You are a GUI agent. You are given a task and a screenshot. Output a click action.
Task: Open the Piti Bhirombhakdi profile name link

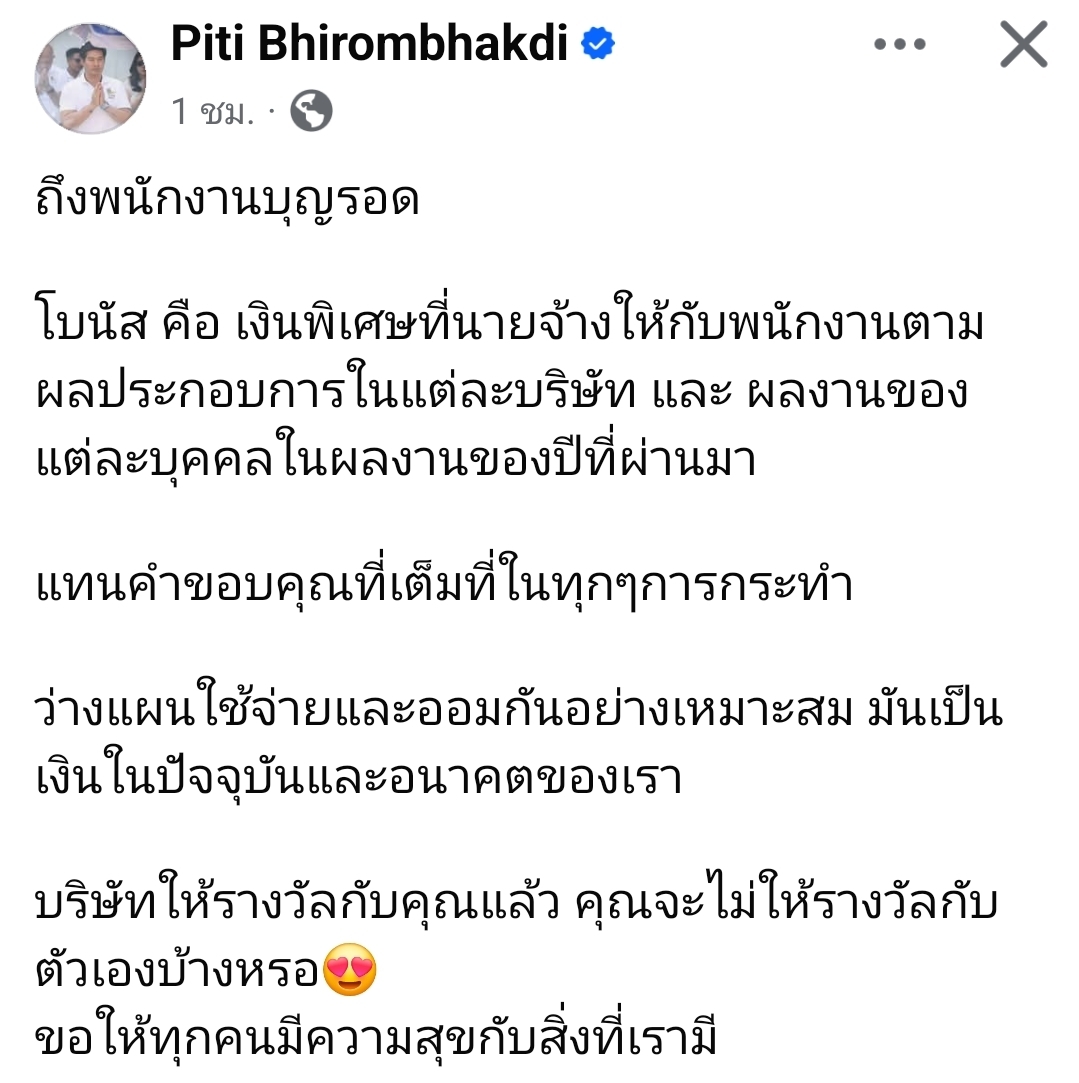coord(370,45)
